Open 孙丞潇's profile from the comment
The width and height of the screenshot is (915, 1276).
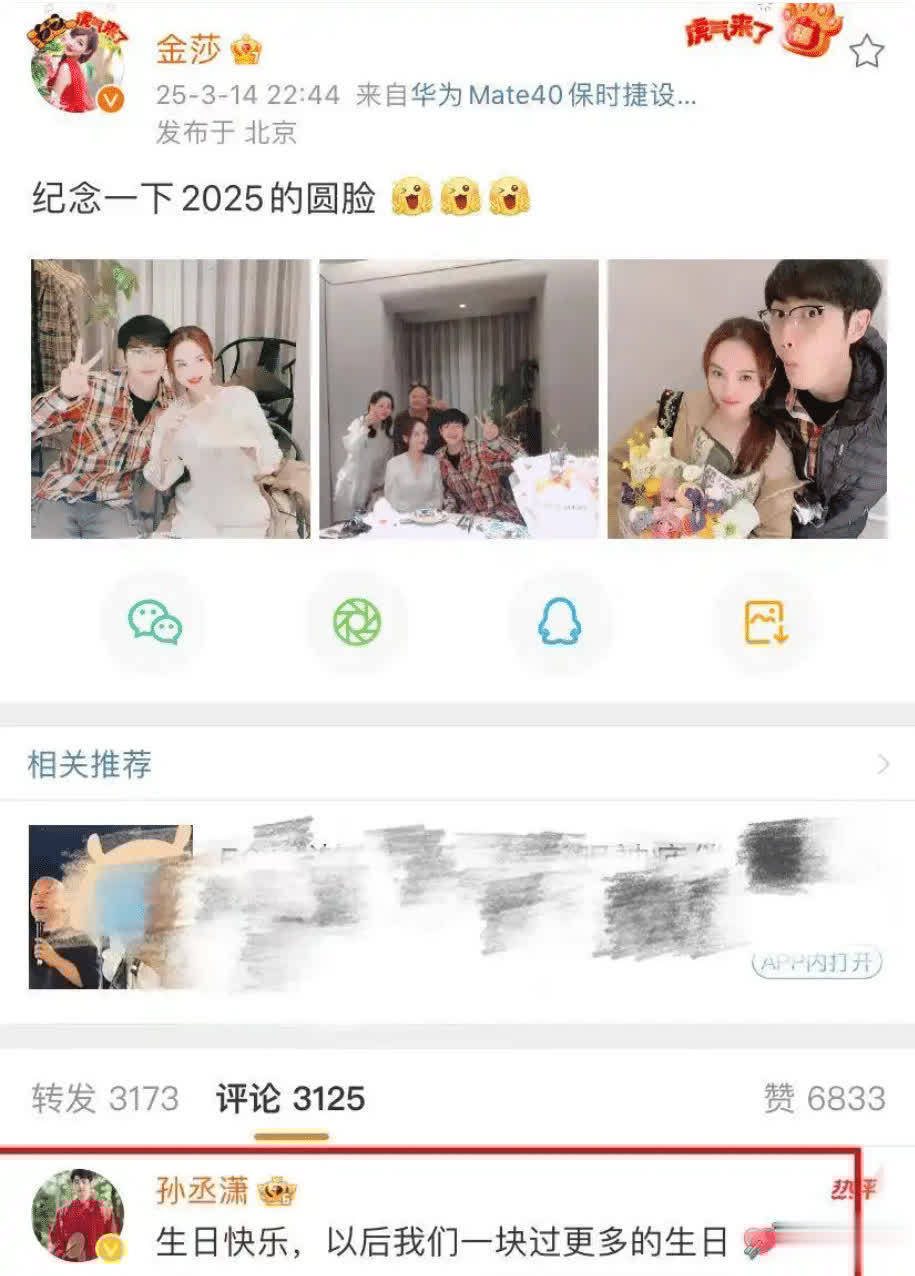(78, 1215)
